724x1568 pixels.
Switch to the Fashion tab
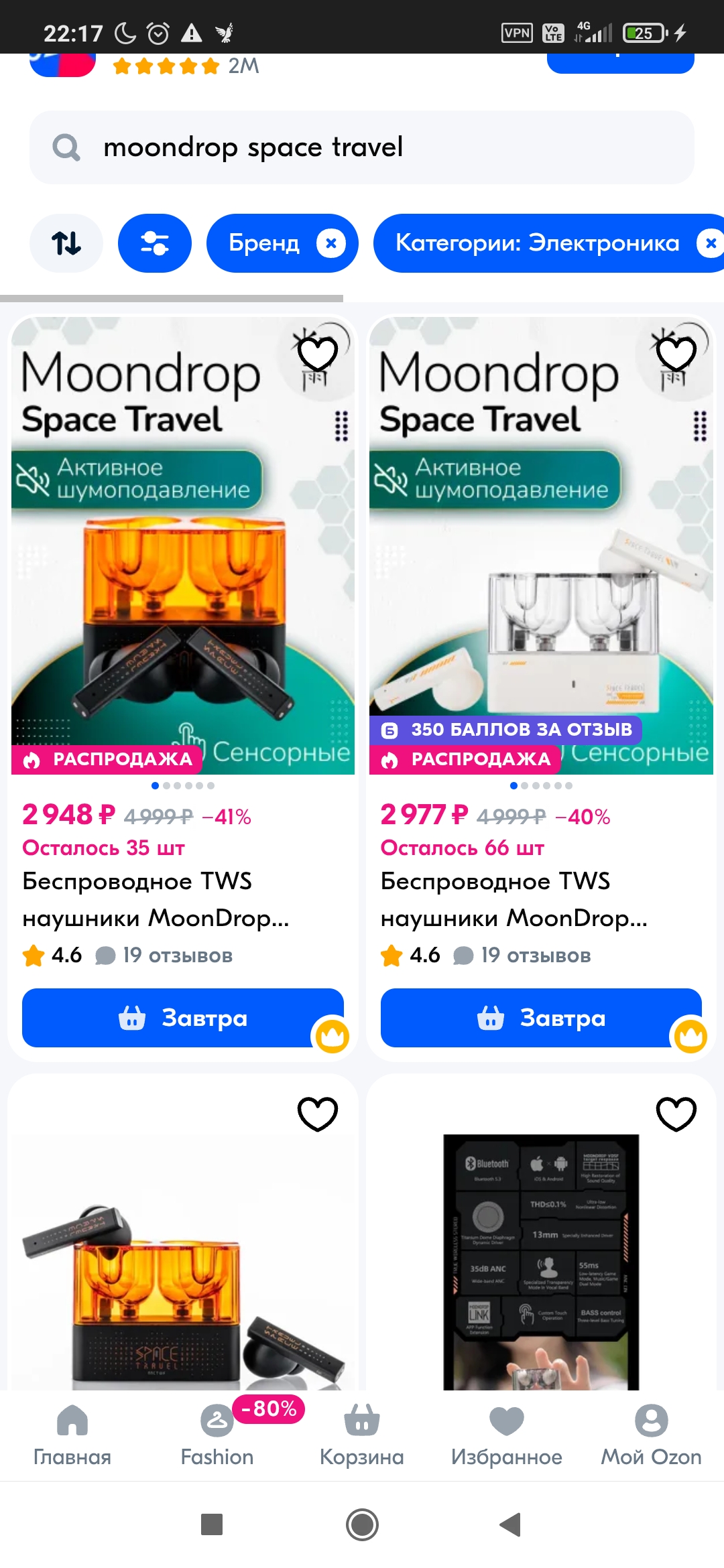[x=217, y=1435]
